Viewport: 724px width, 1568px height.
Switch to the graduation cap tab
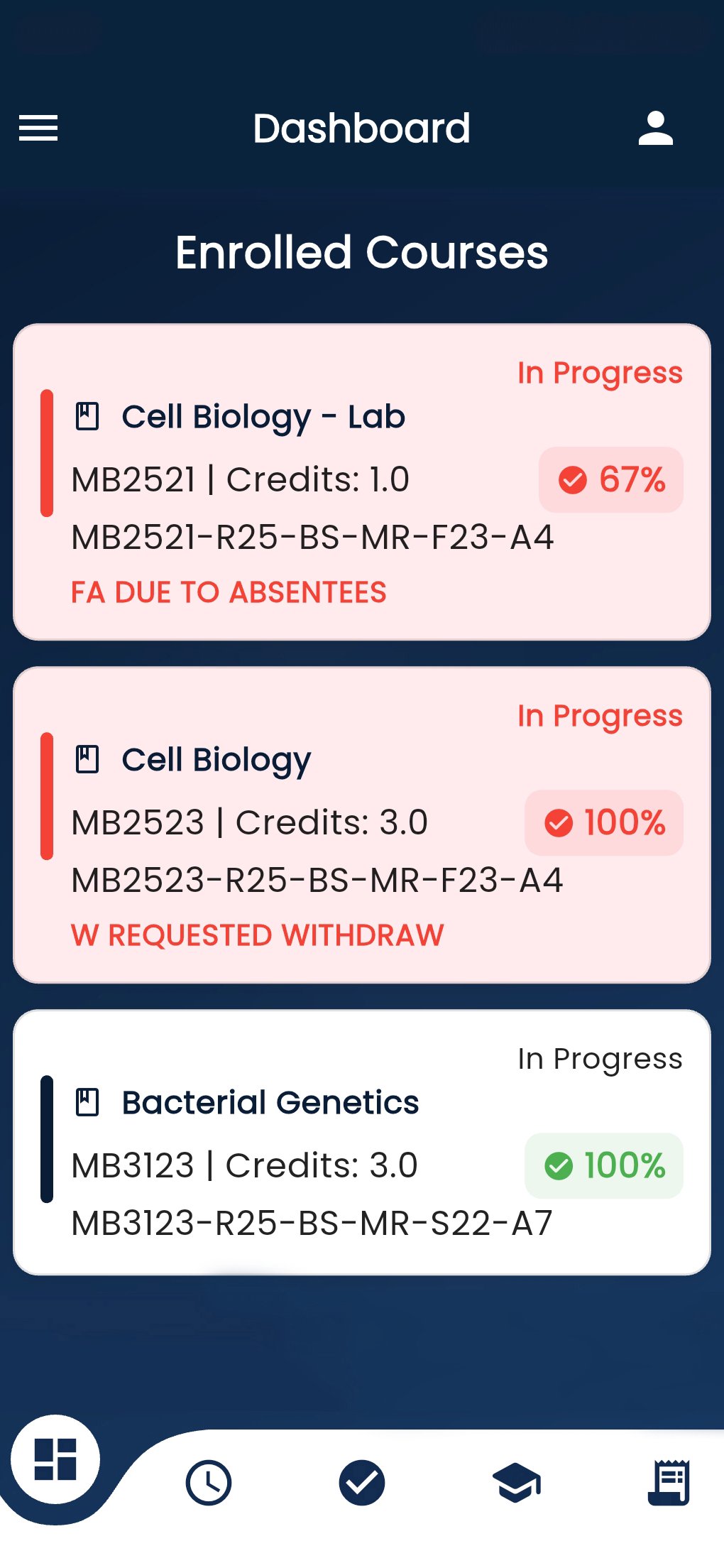pos(516,1482)
